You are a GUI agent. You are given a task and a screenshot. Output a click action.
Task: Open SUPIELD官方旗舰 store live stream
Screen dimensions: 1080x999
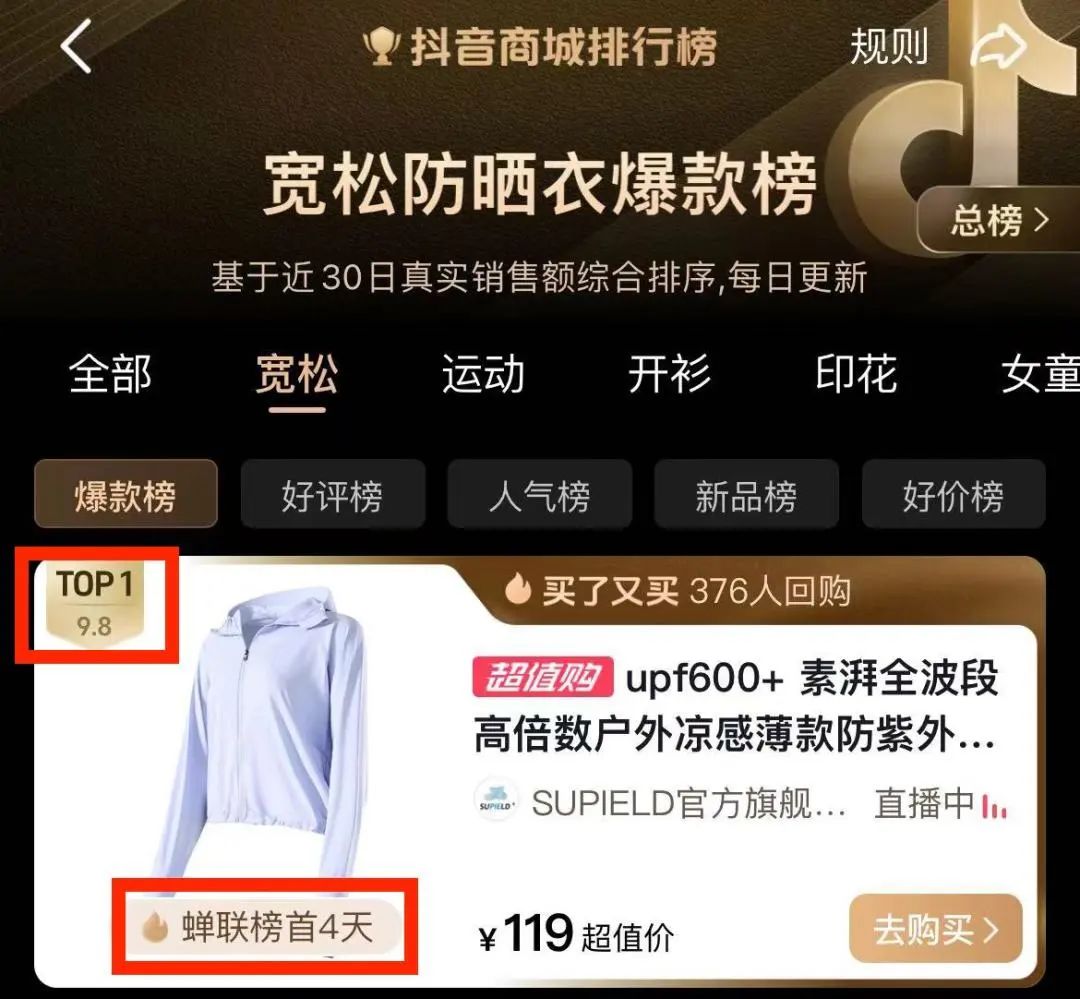point(939,803)
